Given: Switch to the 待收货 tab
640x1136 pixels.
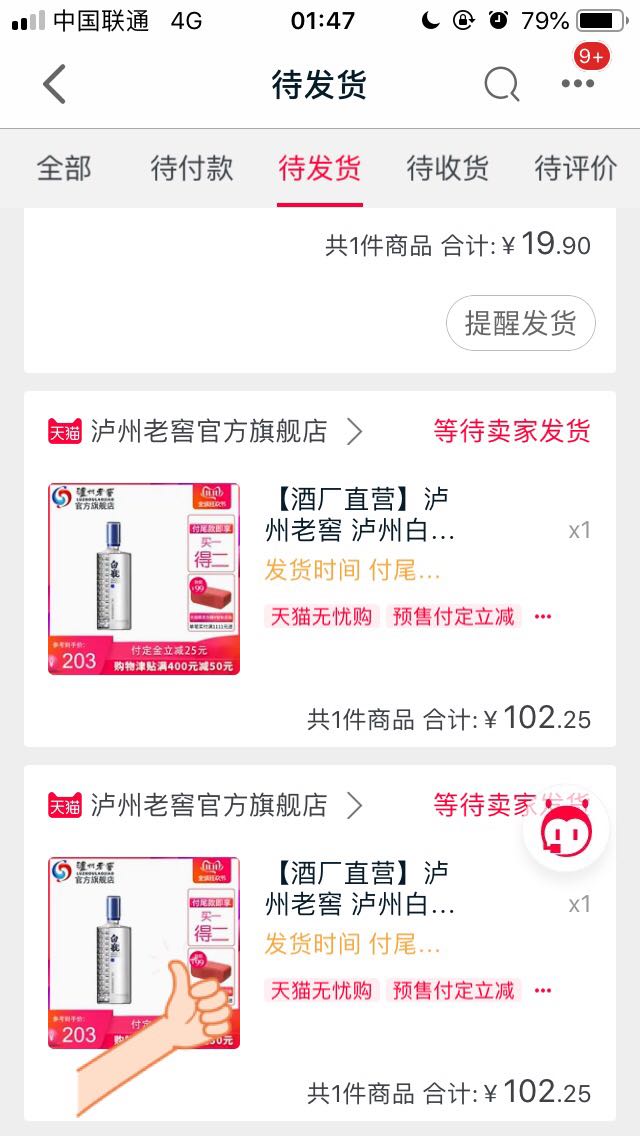Looking at the screenshot, I should point(447,168).
